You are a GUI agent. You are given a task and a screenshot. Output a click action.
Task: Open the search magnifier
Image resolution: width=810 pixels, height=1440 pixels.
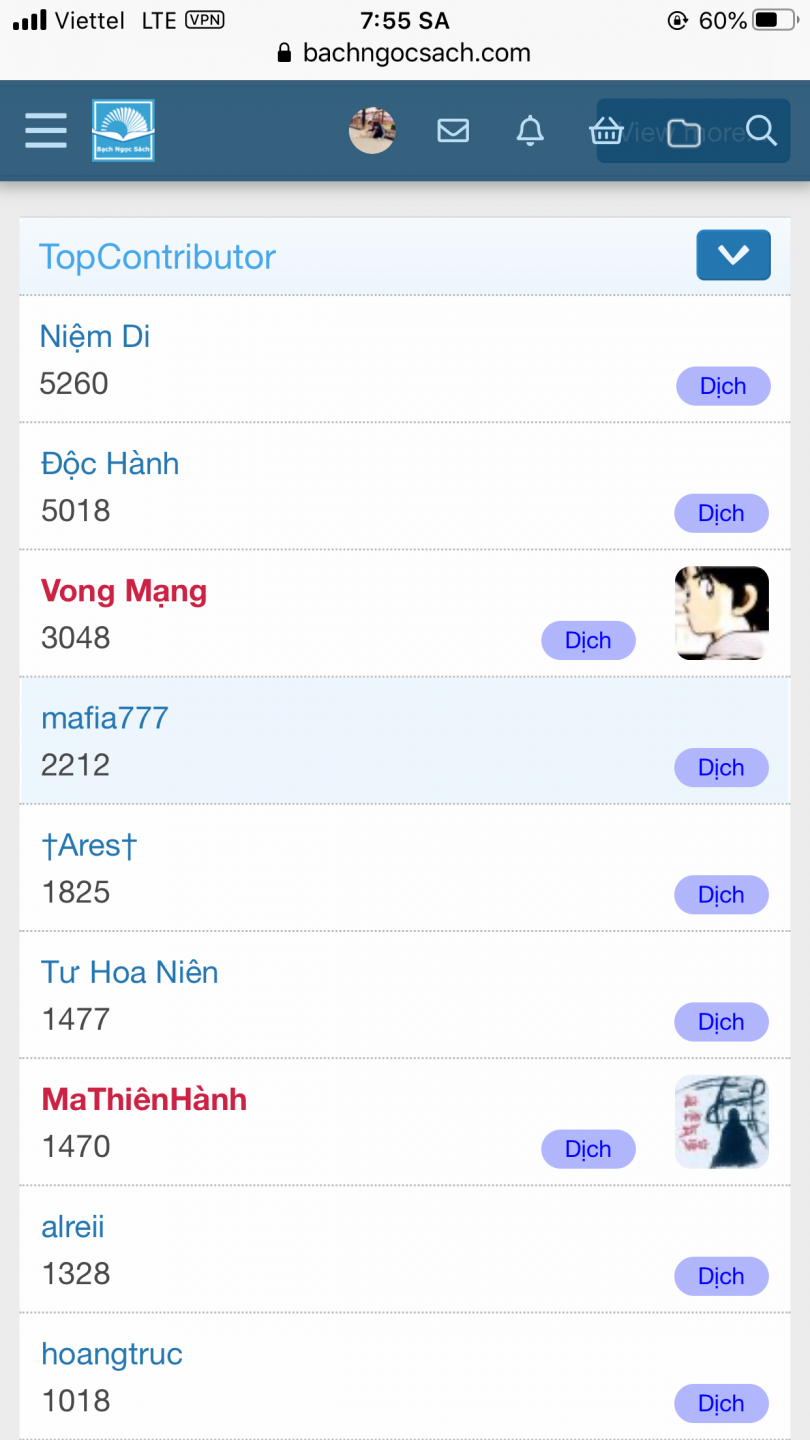tap(761, 131)
